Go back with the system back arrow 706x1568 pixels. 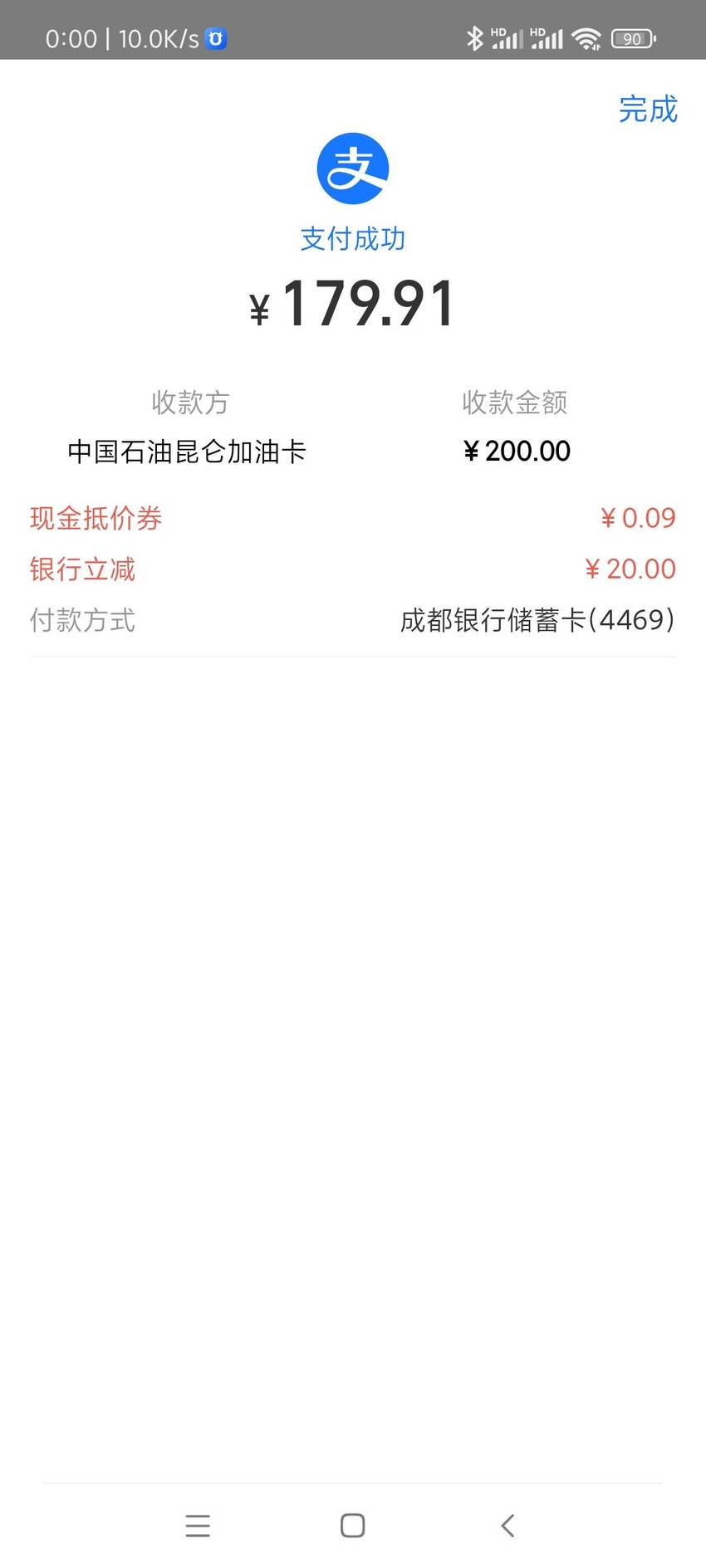tap(507, 1525)
